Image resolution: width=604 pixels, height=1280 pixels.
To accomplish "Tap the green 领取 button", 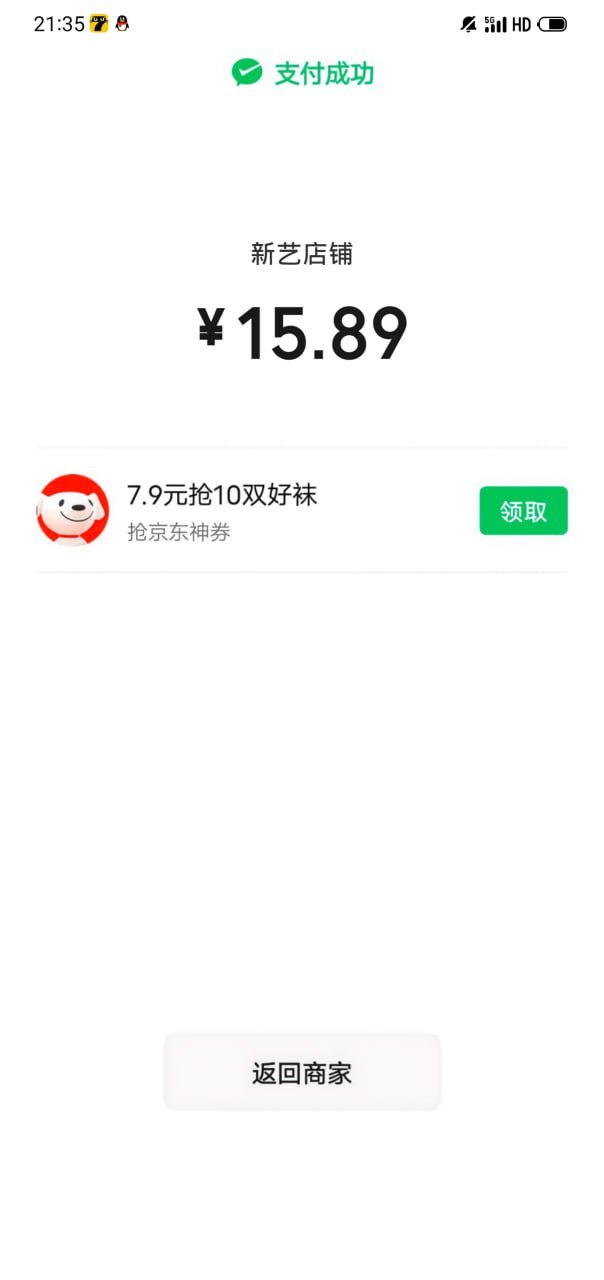I will 523,511.
